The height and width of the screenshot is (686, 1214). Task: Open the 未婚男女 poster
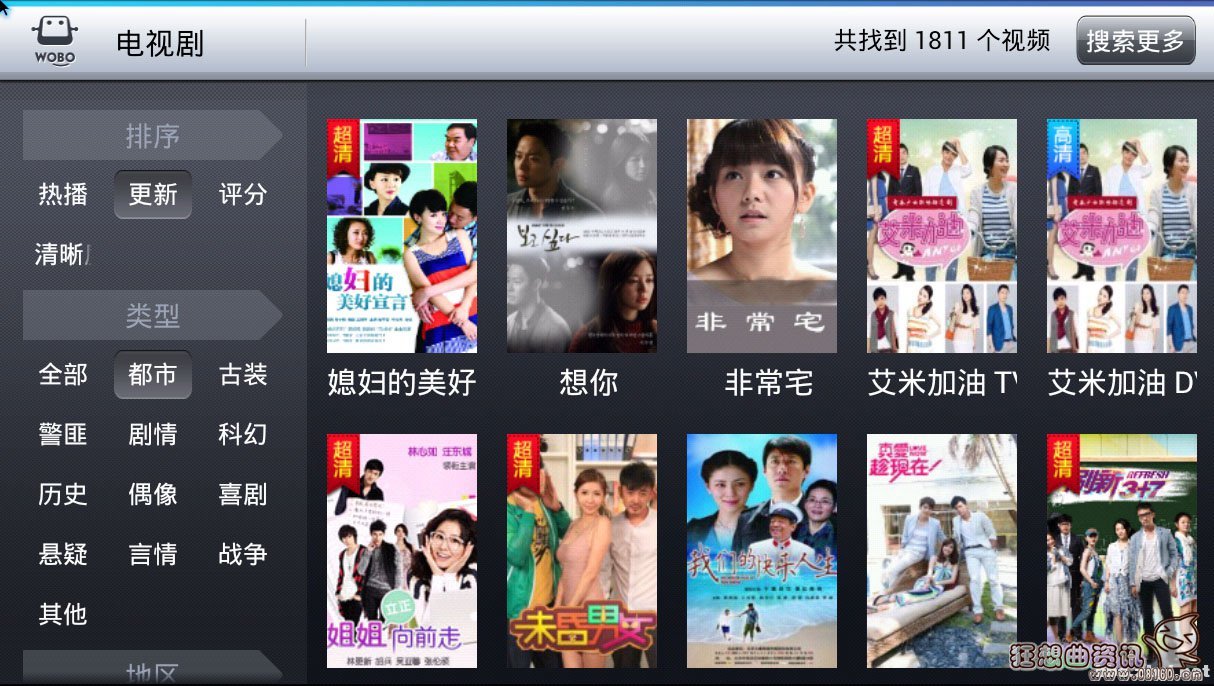tap(582, 550)
